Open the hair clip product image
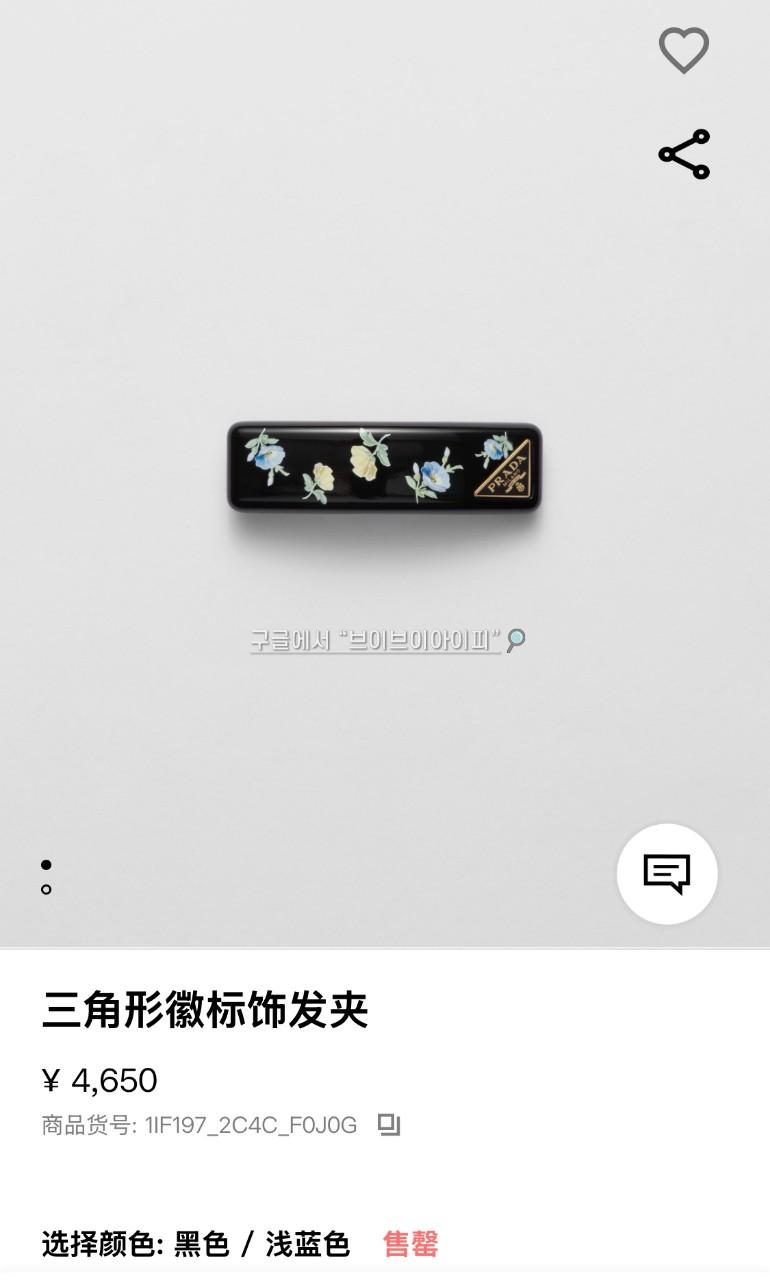The height and width of the screenshot is (1280, 770). point(385,468)
